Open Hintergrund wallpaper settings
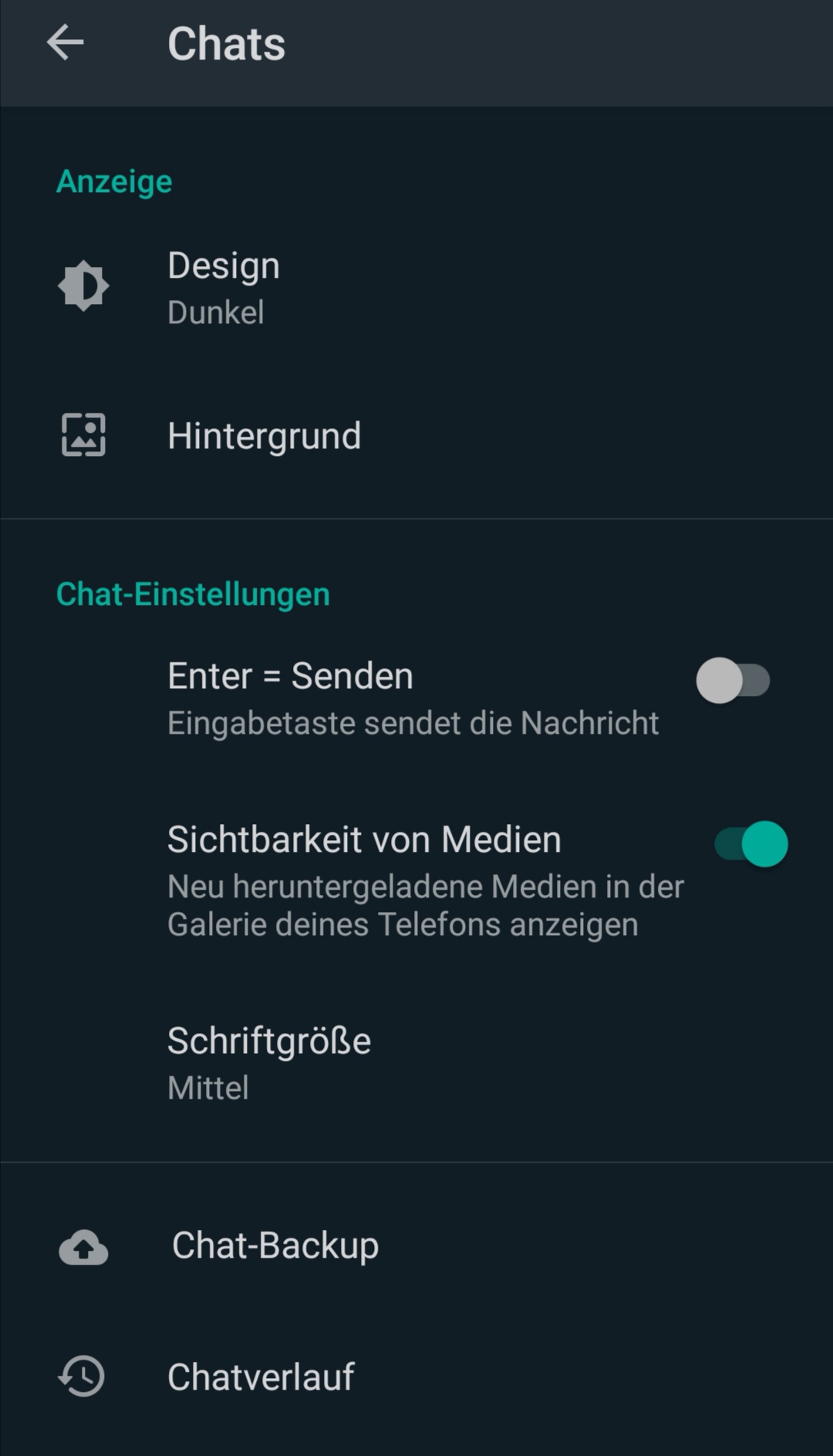The height and width of the screenshot is (1456, 833). (x=416, y=435)
